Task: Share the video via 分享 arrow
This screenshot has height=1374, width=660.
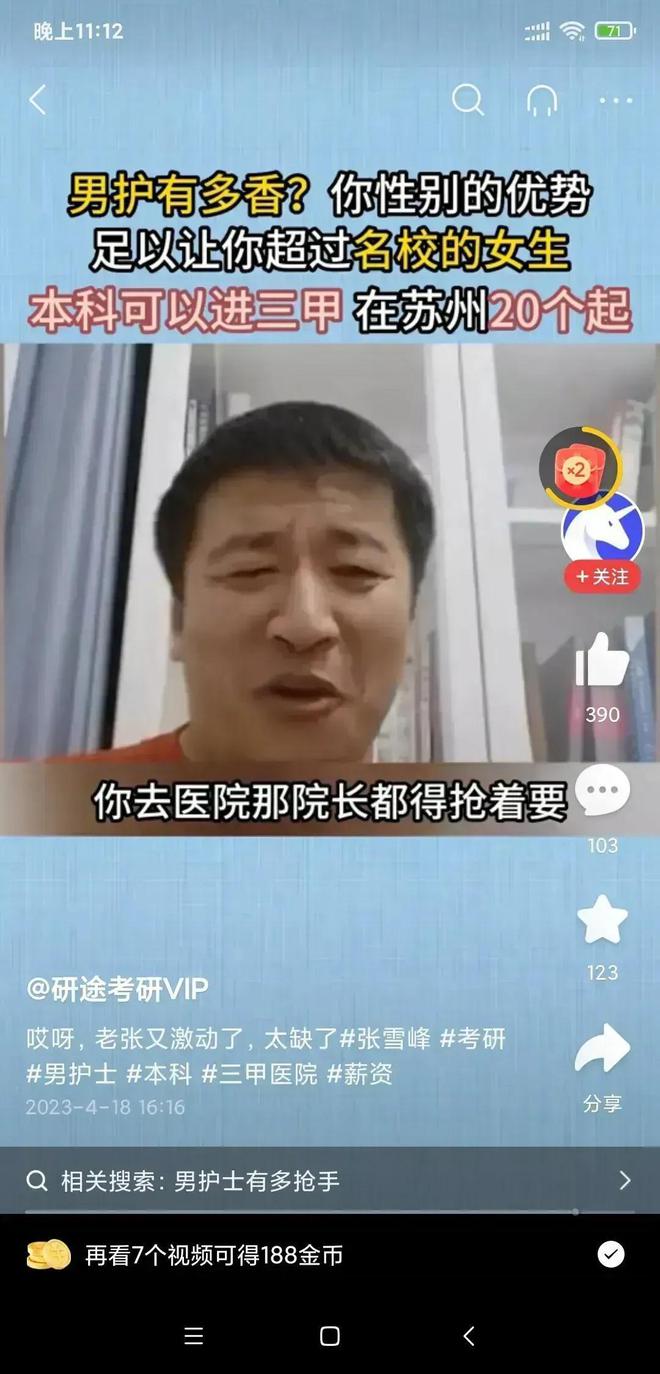Action: point(602,1050)
